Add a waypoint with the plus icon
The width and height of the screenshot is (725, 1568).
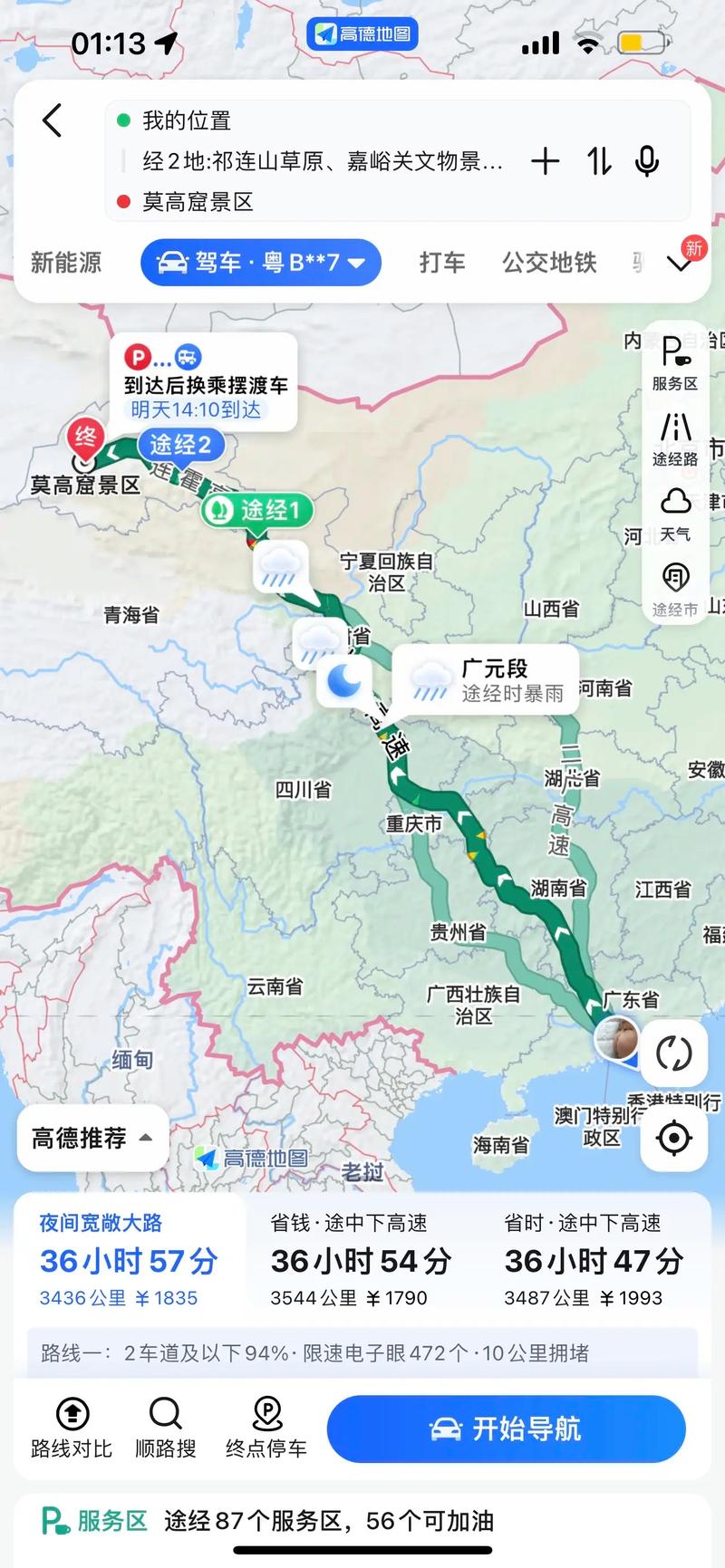tap(545, 160)
